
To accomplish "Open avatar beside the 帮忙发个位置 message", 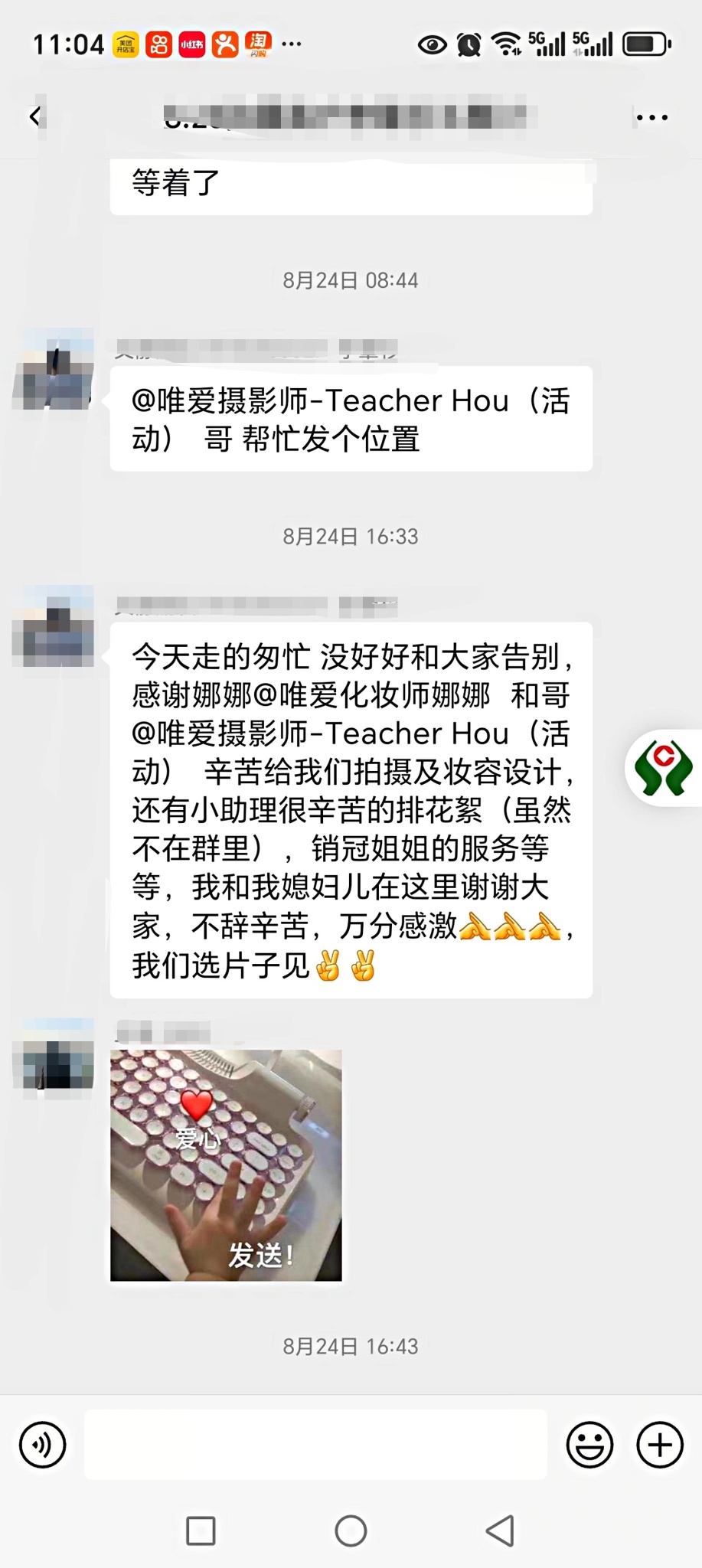I will point(54,370).
